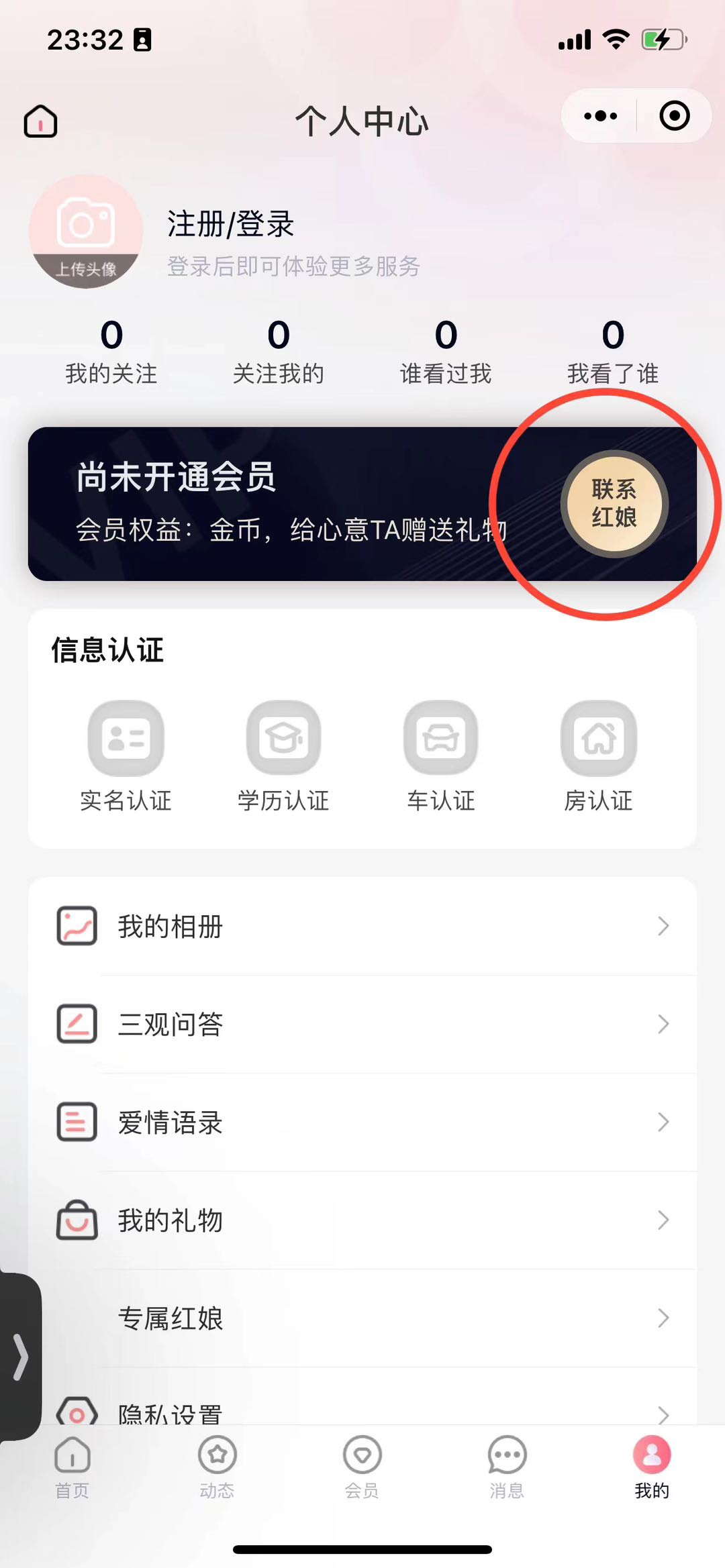Open 三观问答 row
The image size is (725, 1568).
(362, 1024)
